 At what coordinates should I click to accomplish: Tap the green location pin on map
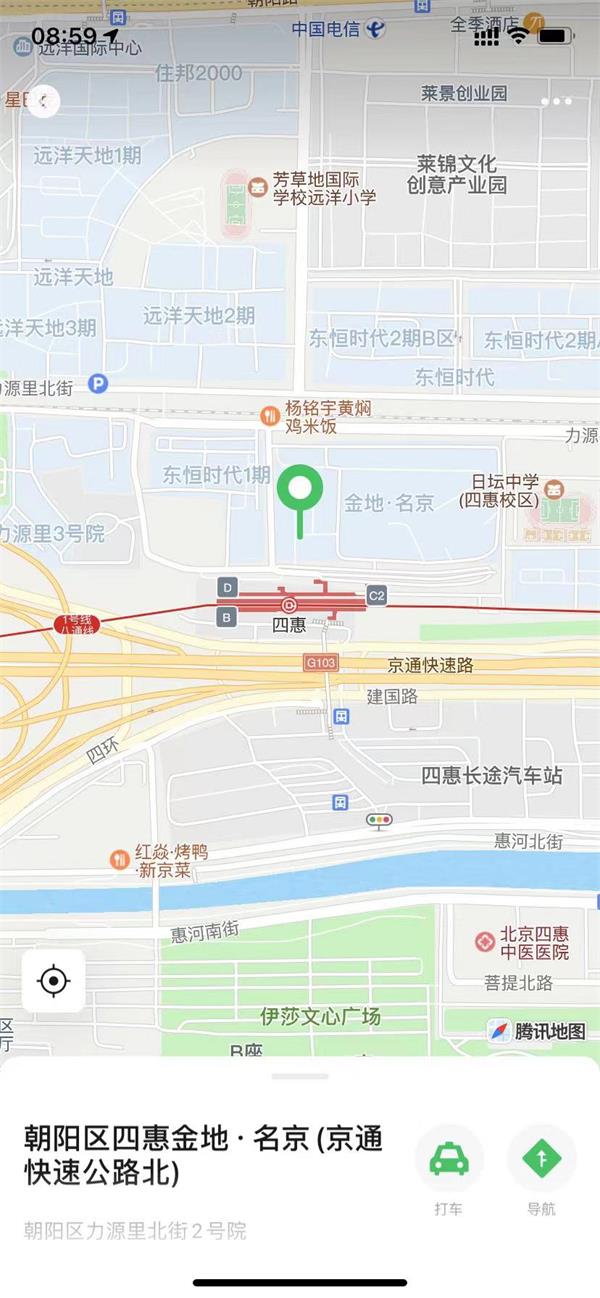click(x=300, y=501)
